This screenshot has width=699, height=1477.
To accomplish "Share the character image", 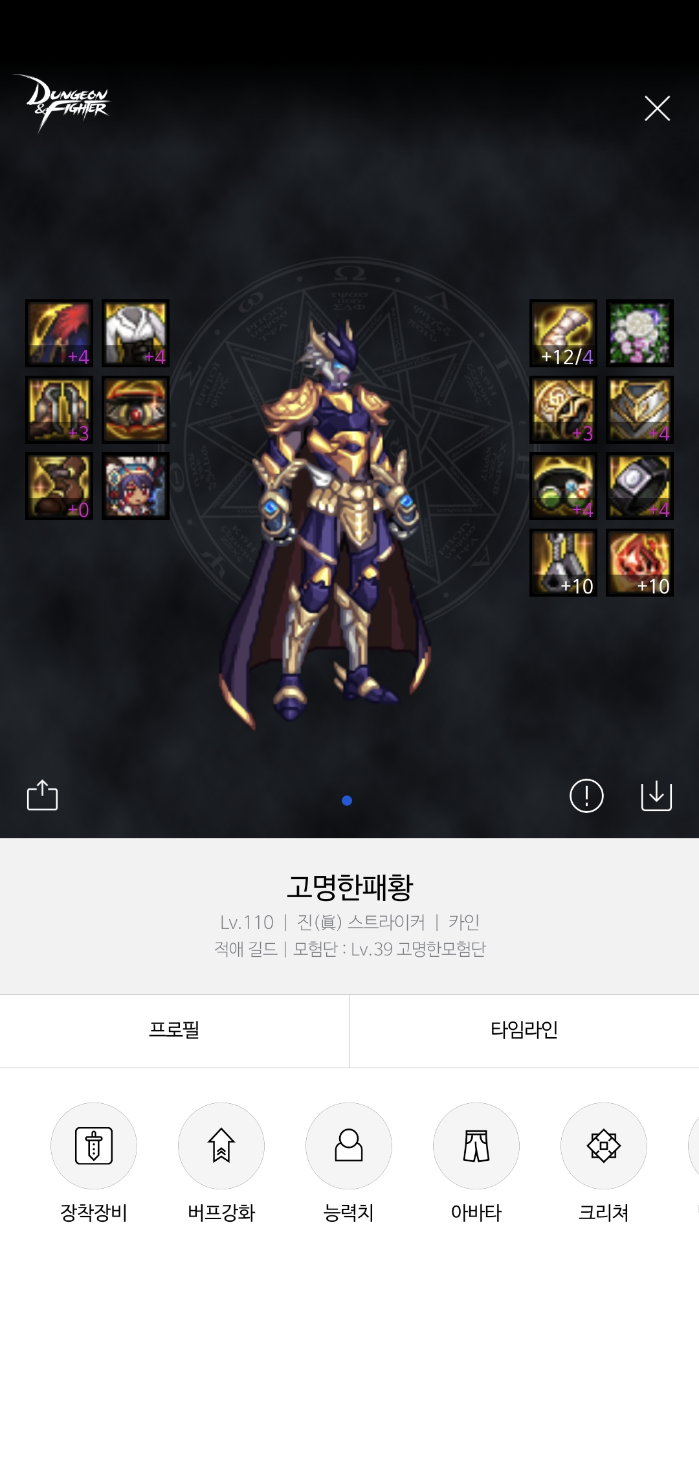I will tap(42, 796).
